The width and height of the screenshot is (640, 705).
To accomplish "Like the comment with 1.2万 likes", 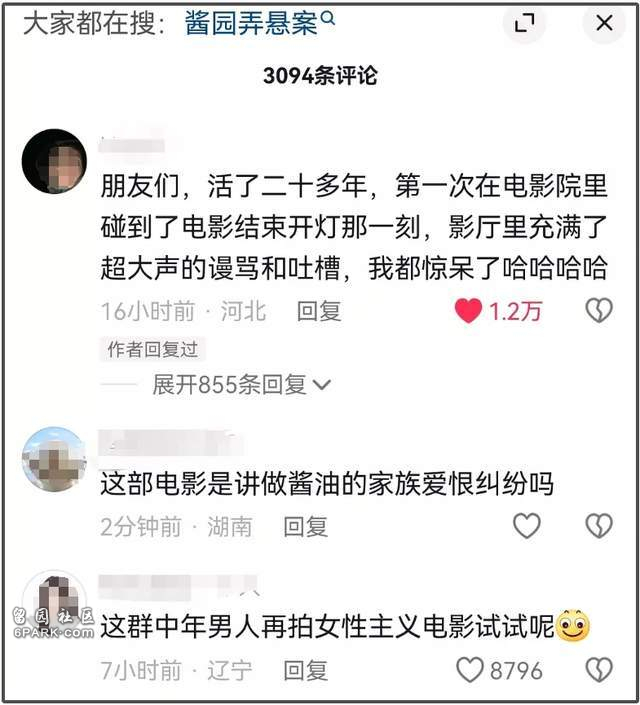I will 468,311.
